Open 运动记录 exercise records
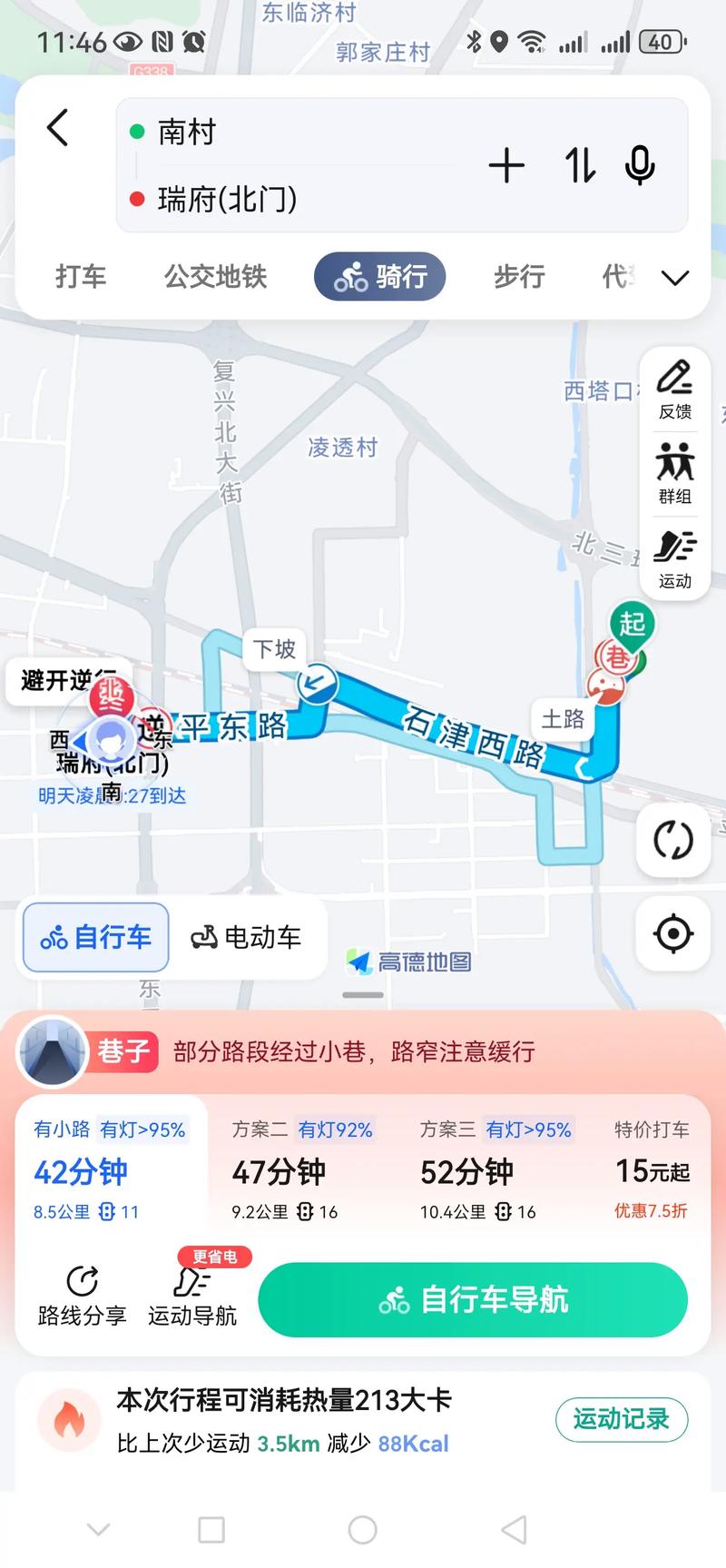The width and height of the screenshot is (726, 1568). click(x=621, y=1419)
